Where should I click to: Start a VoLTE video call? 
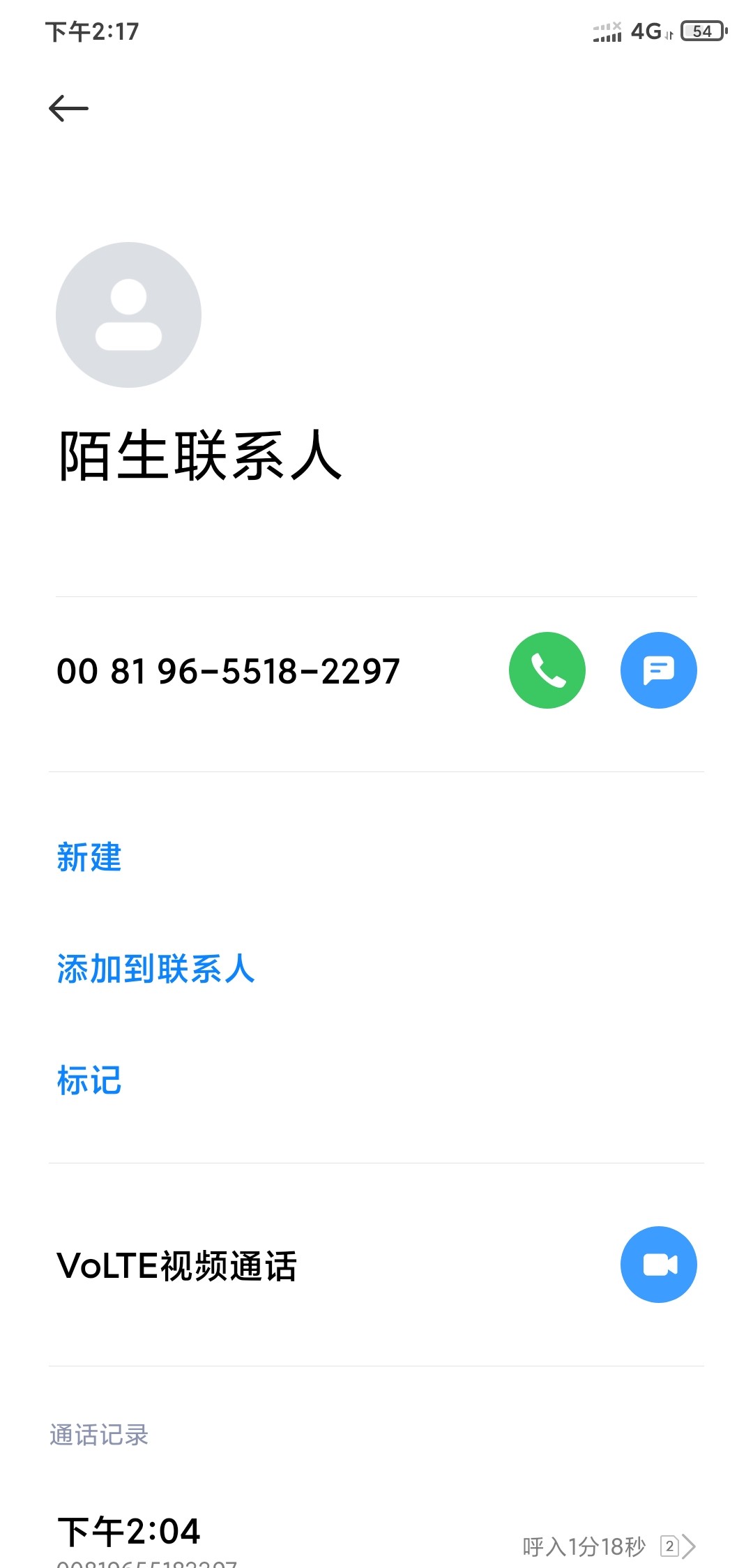pos(658,1265)
